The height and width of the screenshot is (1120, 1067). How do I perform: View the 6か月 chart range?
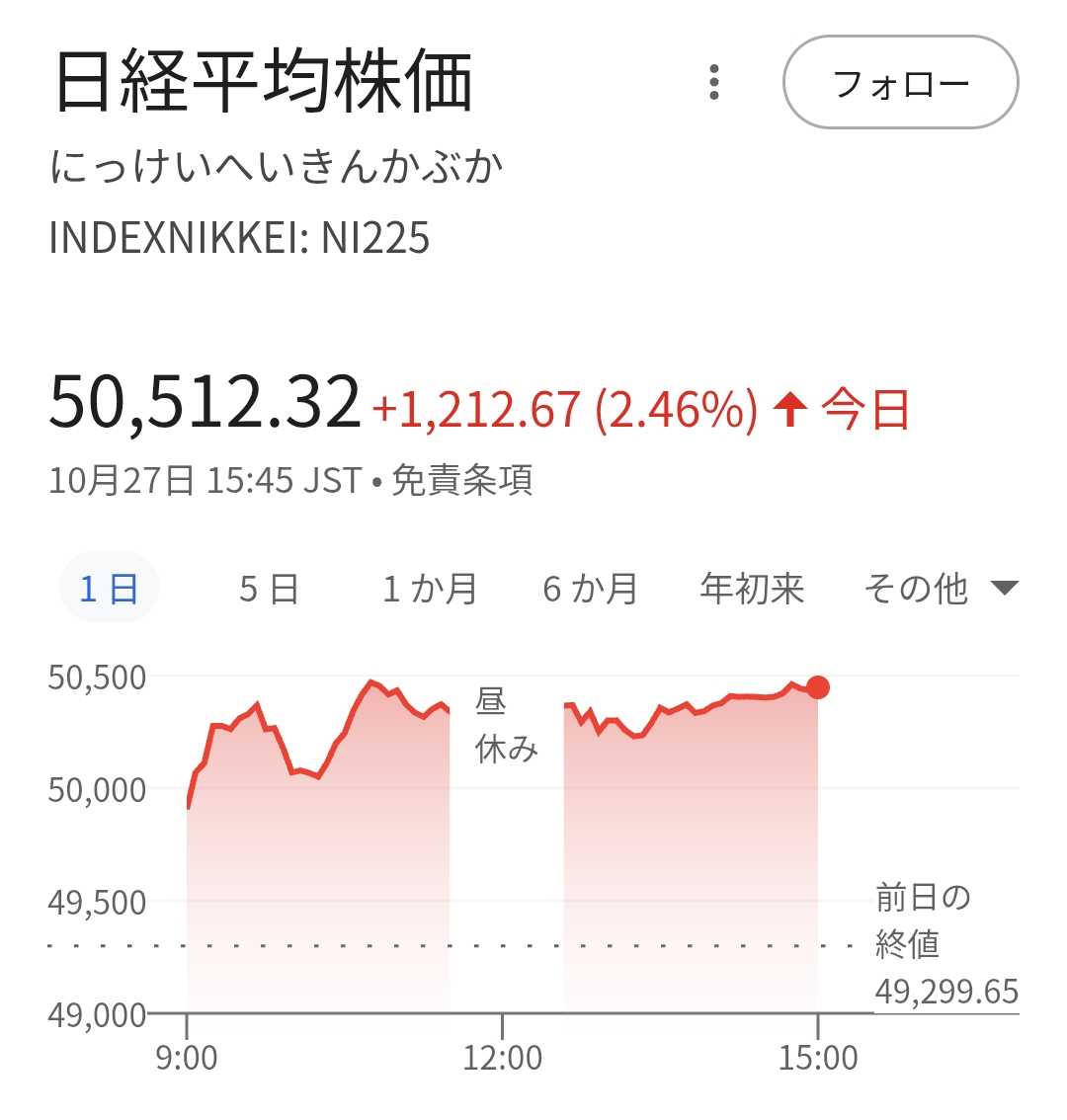pyautogui.click(x=590, y=590)
